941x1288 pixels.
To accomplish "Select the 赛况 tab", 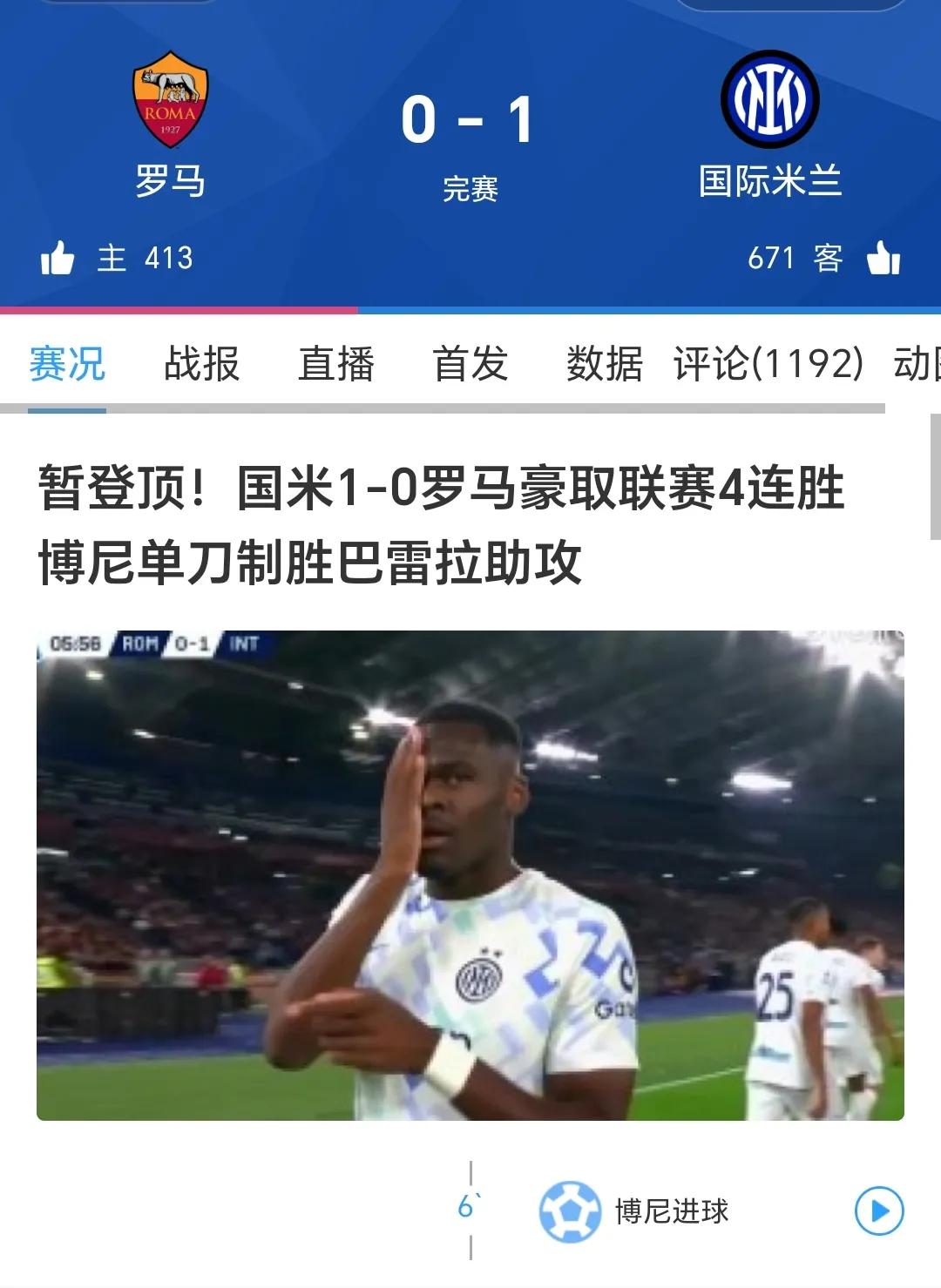I will 67,364.
